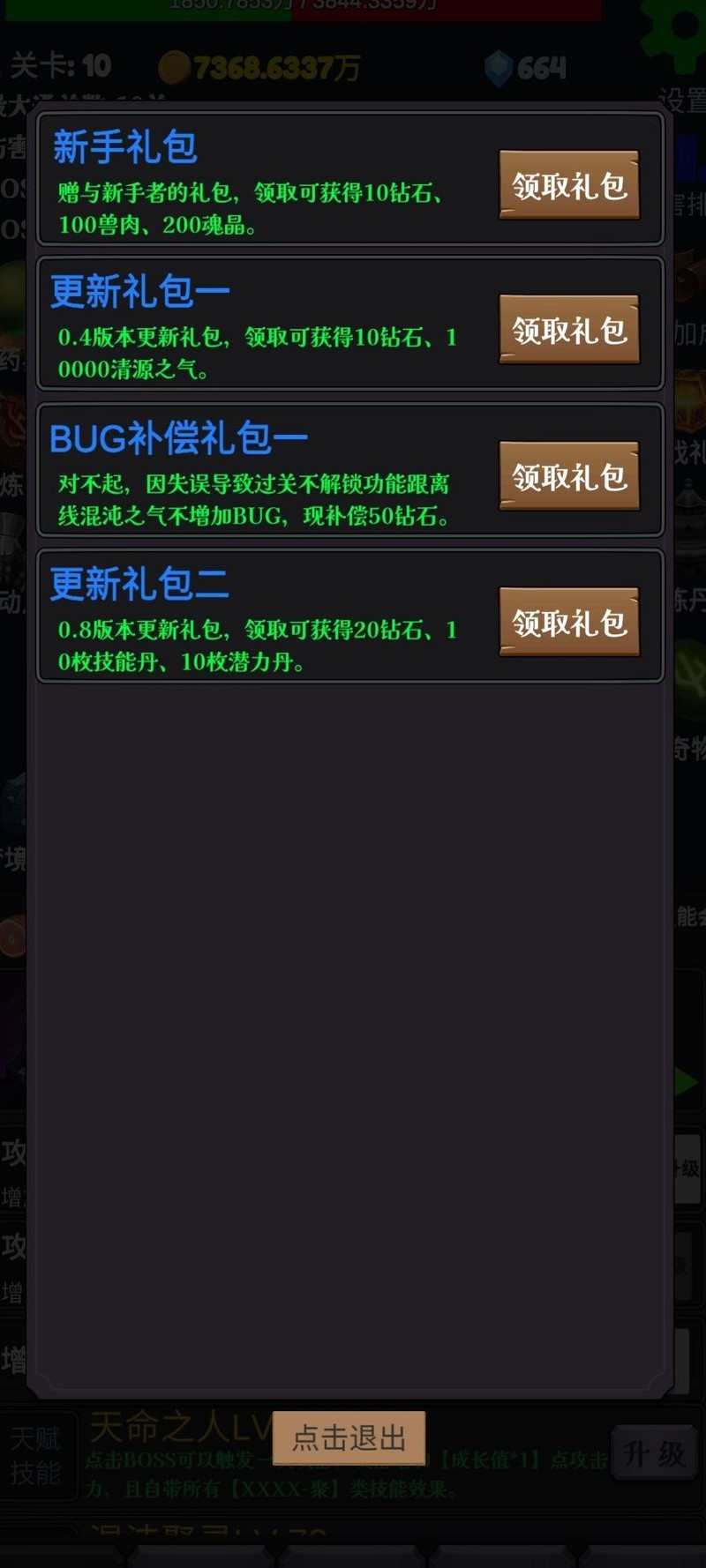Claim the BUG补偿礼包一 compensation pack
The height and width of the screenshot is (1568, 706).
569,476
